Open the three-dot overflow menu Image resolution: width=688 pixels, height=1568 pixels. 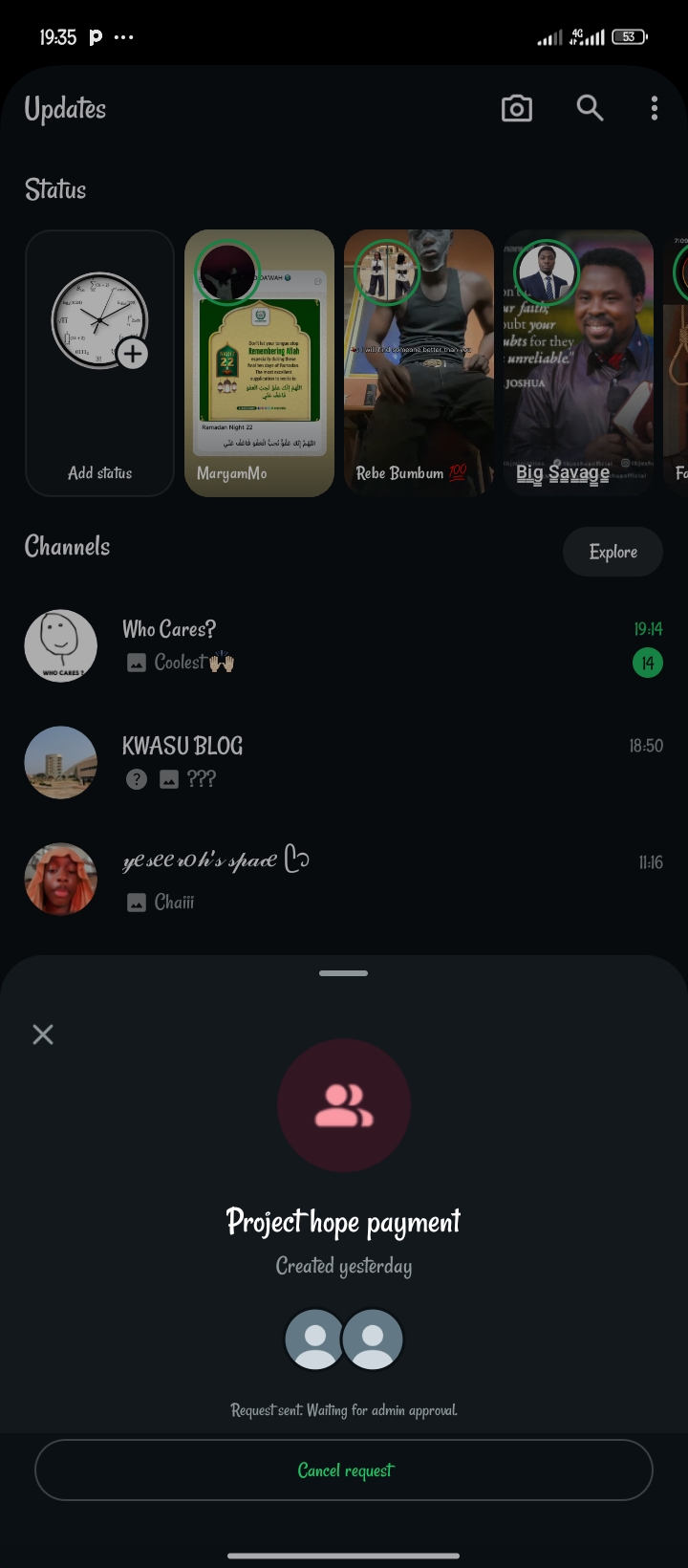coord(655,109)
